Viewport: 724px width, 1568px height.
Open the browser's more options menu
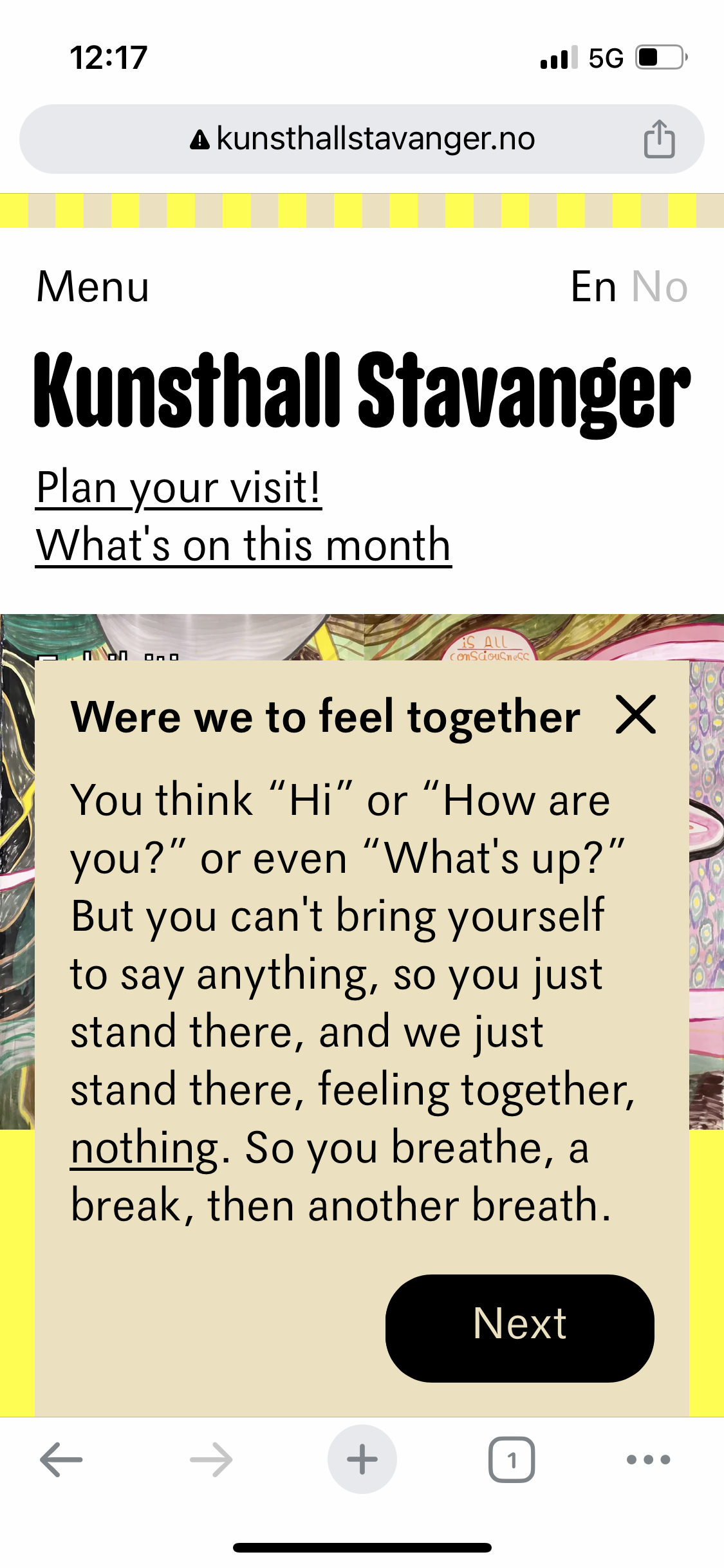[x=648, y=1459]
